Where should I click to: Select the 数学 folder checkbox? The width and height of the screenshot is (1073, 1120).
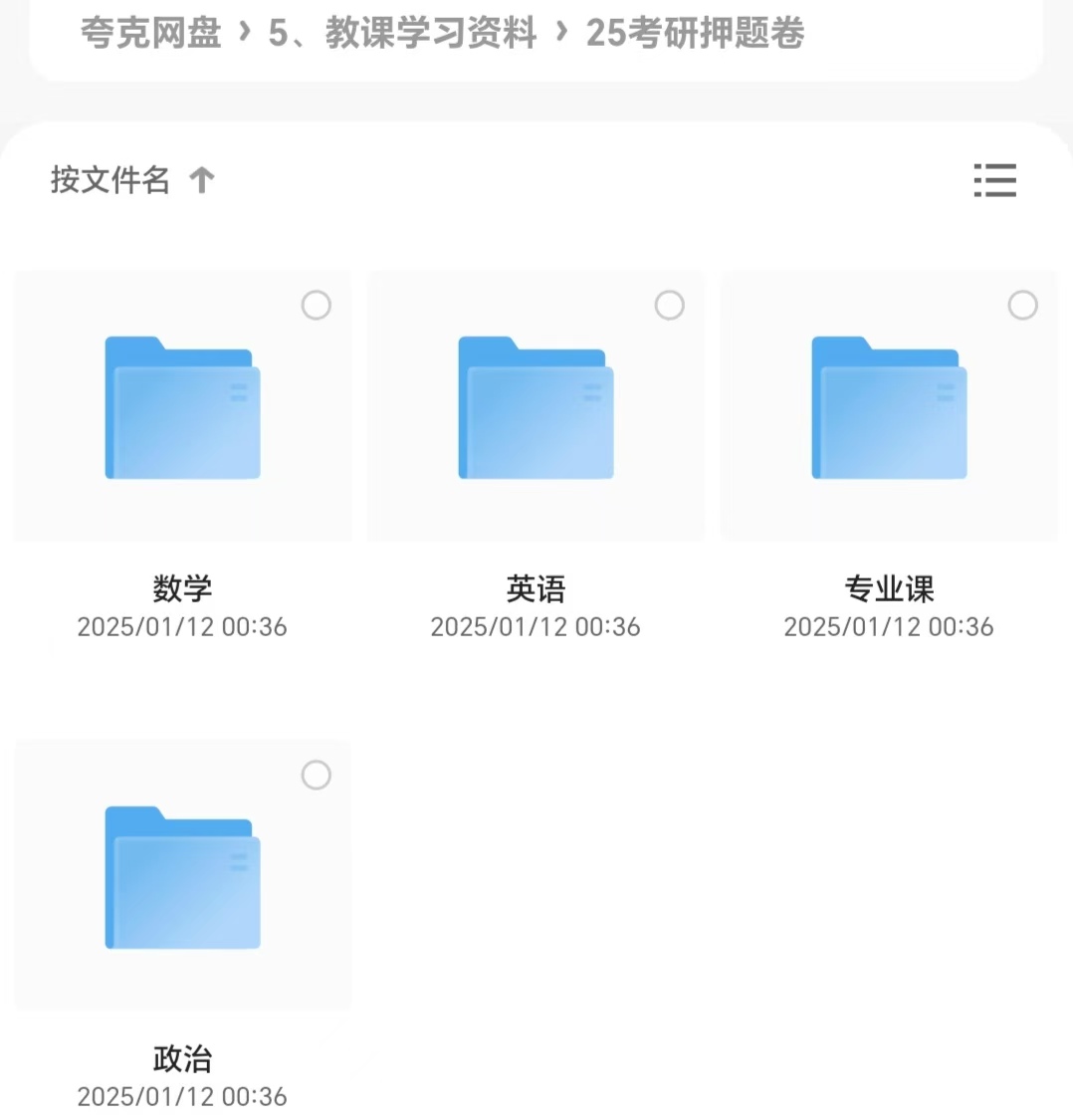pyautogui.click(x=316, y=306)
